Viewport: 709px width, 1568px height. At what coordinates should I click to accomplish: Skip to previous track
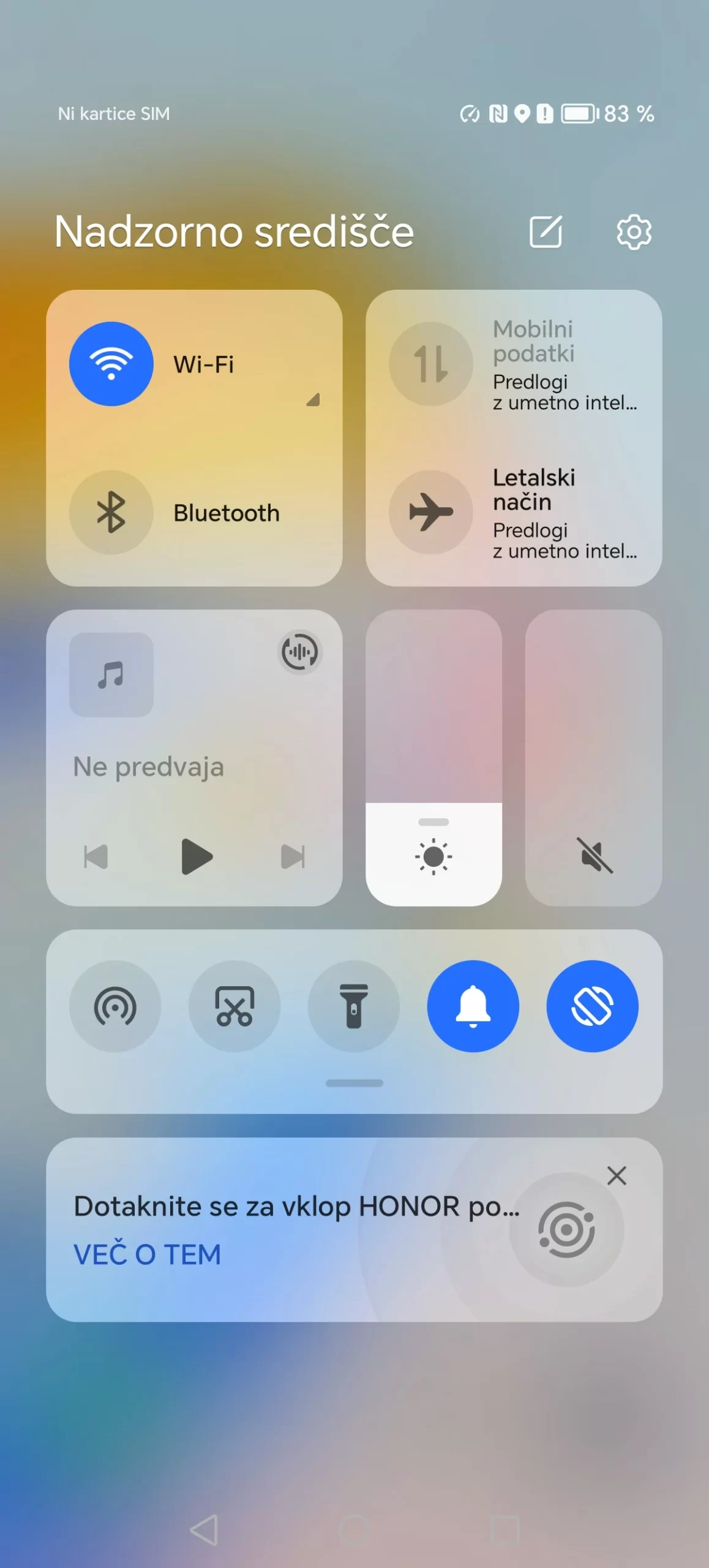coord(96,856)
